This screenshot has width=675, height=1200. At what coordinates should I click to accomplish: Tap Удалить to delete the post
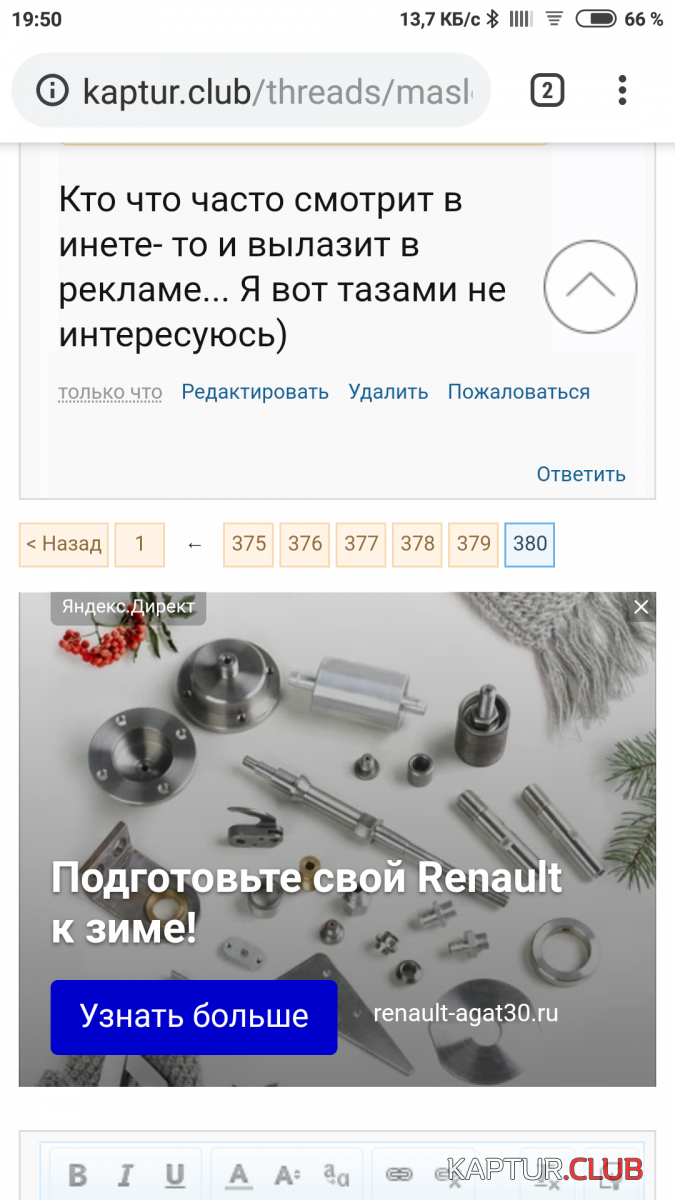(388, 392)
